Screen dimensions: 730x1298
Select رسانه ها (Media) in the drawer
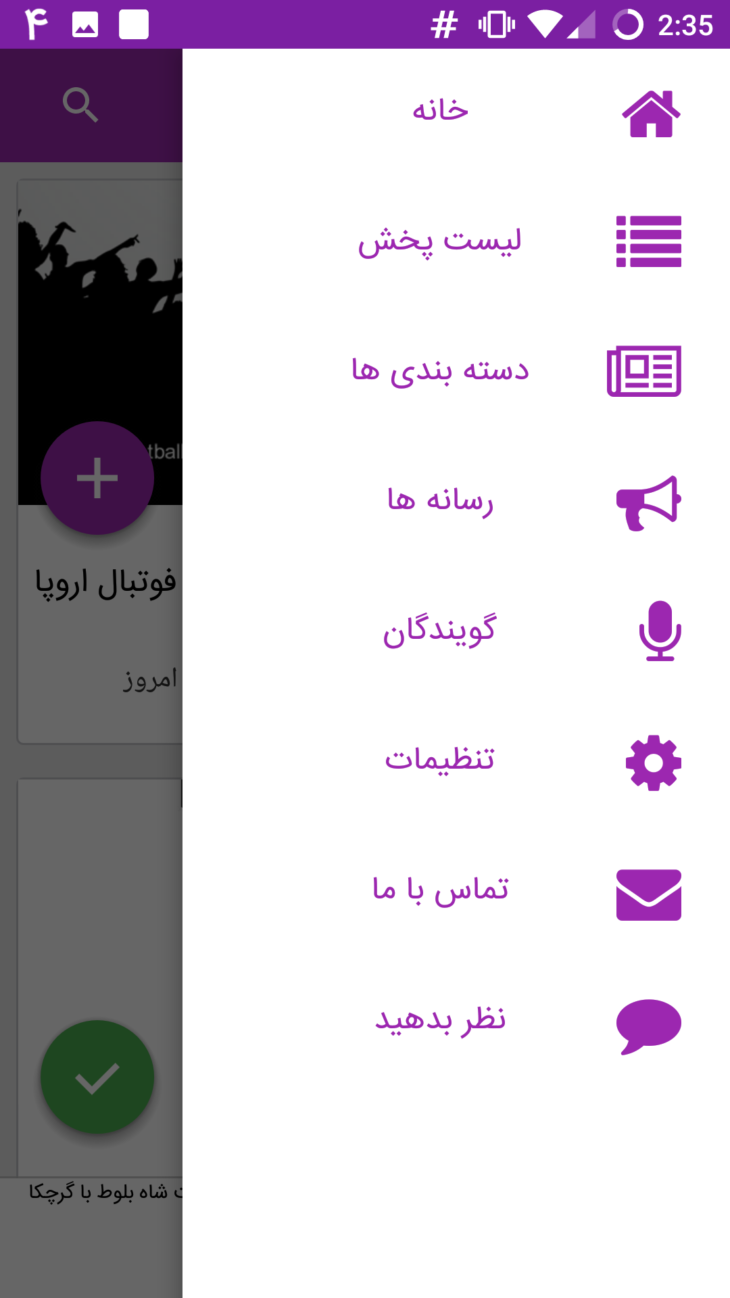pos(456,501)
